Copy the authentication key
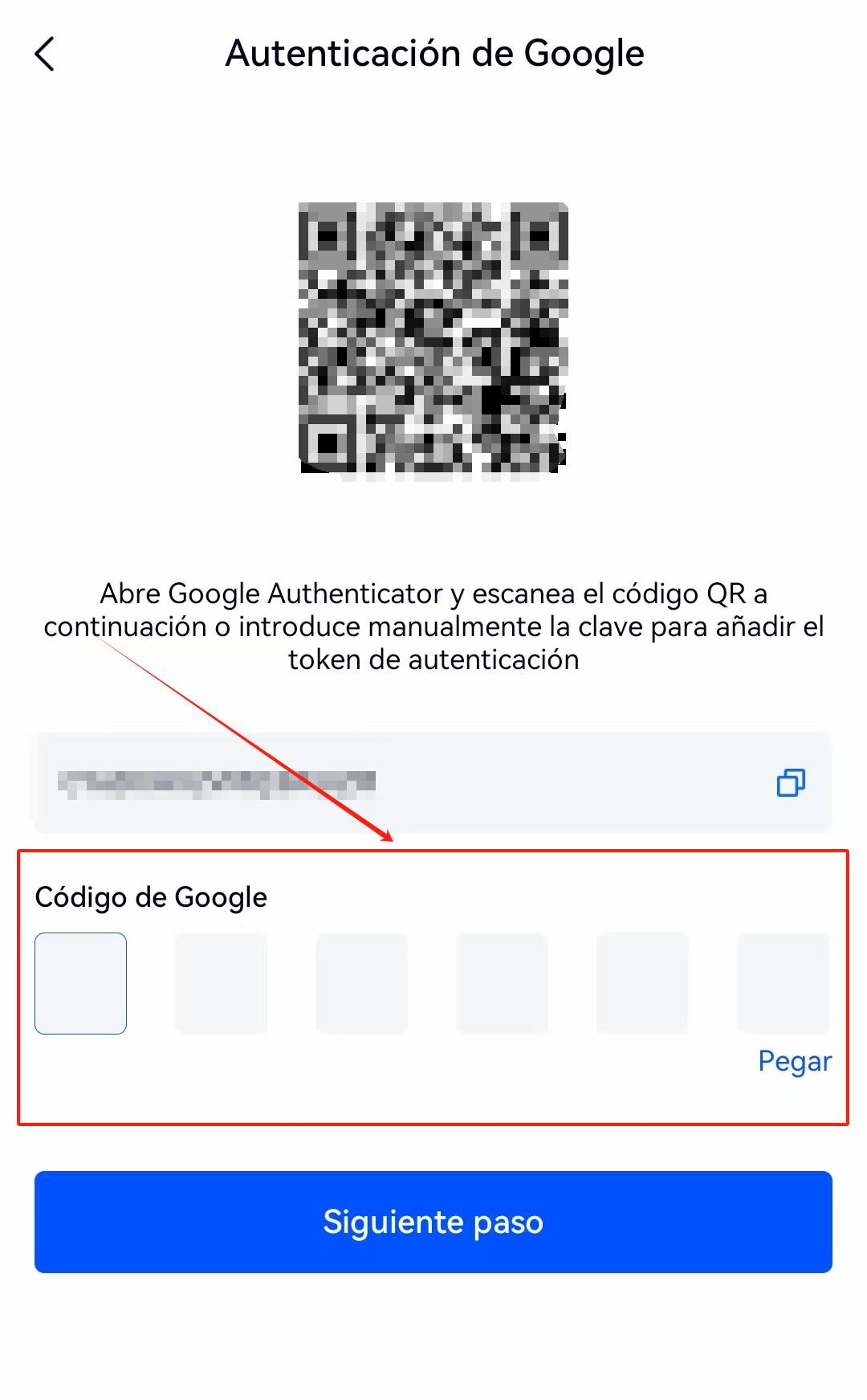 pyautogui.click(x=791, y=782)
